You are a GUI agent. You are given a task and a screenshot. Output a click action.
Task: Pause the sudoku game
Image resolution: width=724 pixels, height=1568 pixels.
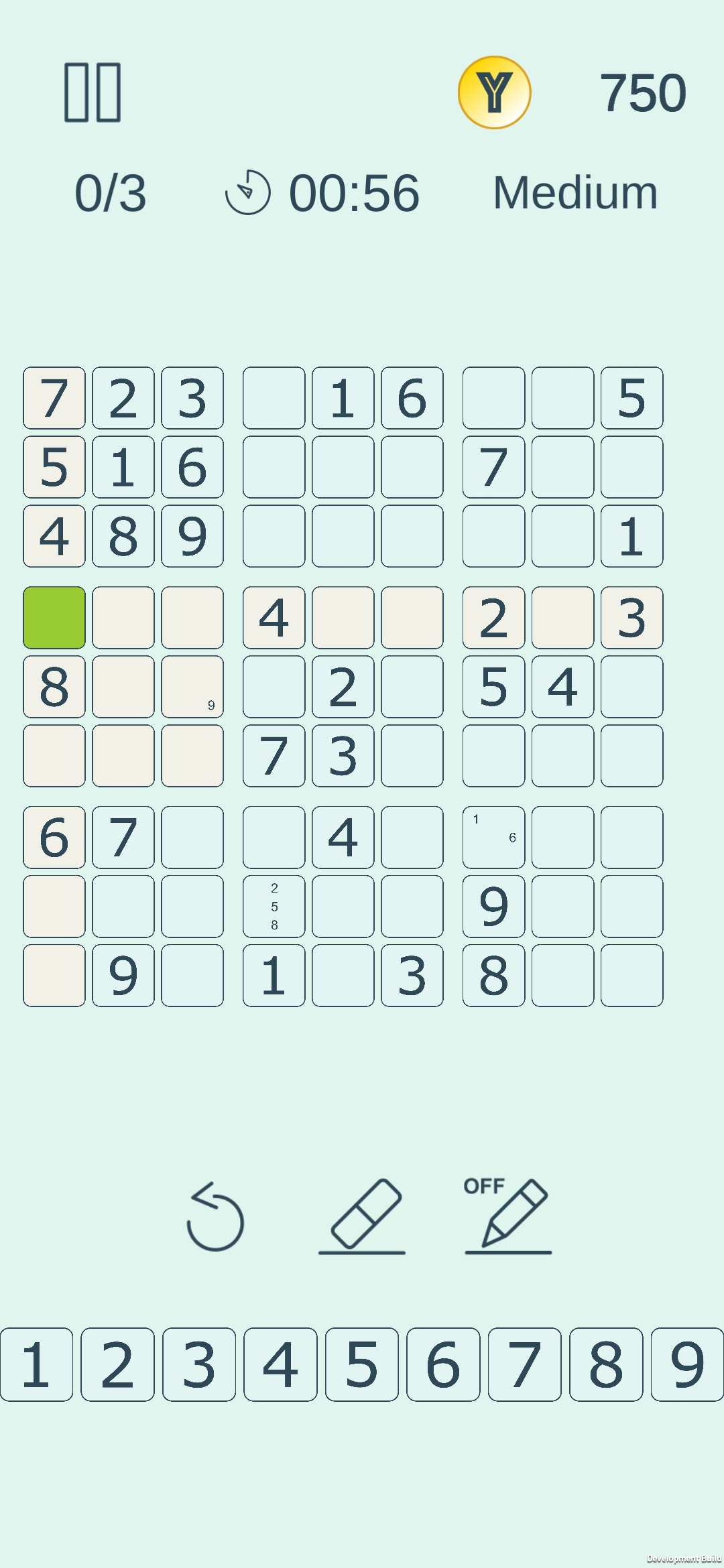point(93,92)
